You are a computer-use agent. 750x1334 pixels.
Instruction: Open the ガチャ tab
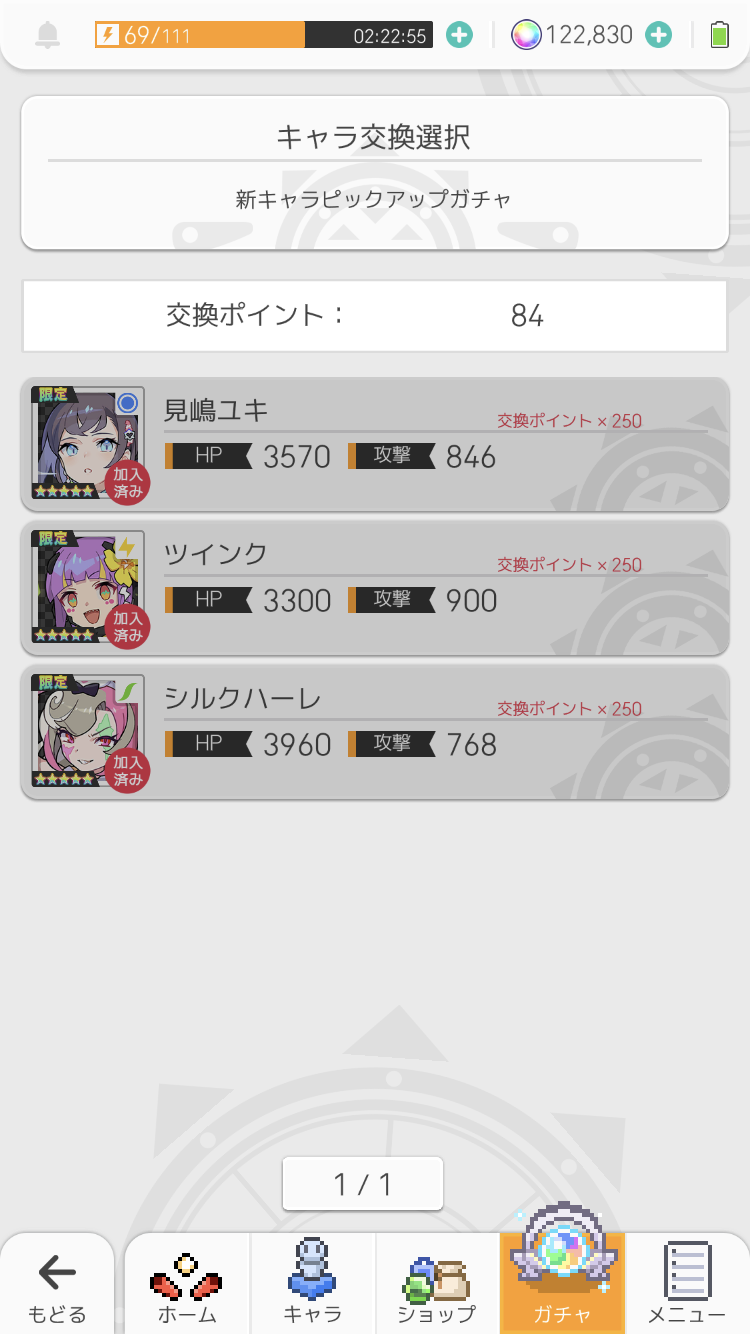pyautogui.click(x=562, y=1286)
